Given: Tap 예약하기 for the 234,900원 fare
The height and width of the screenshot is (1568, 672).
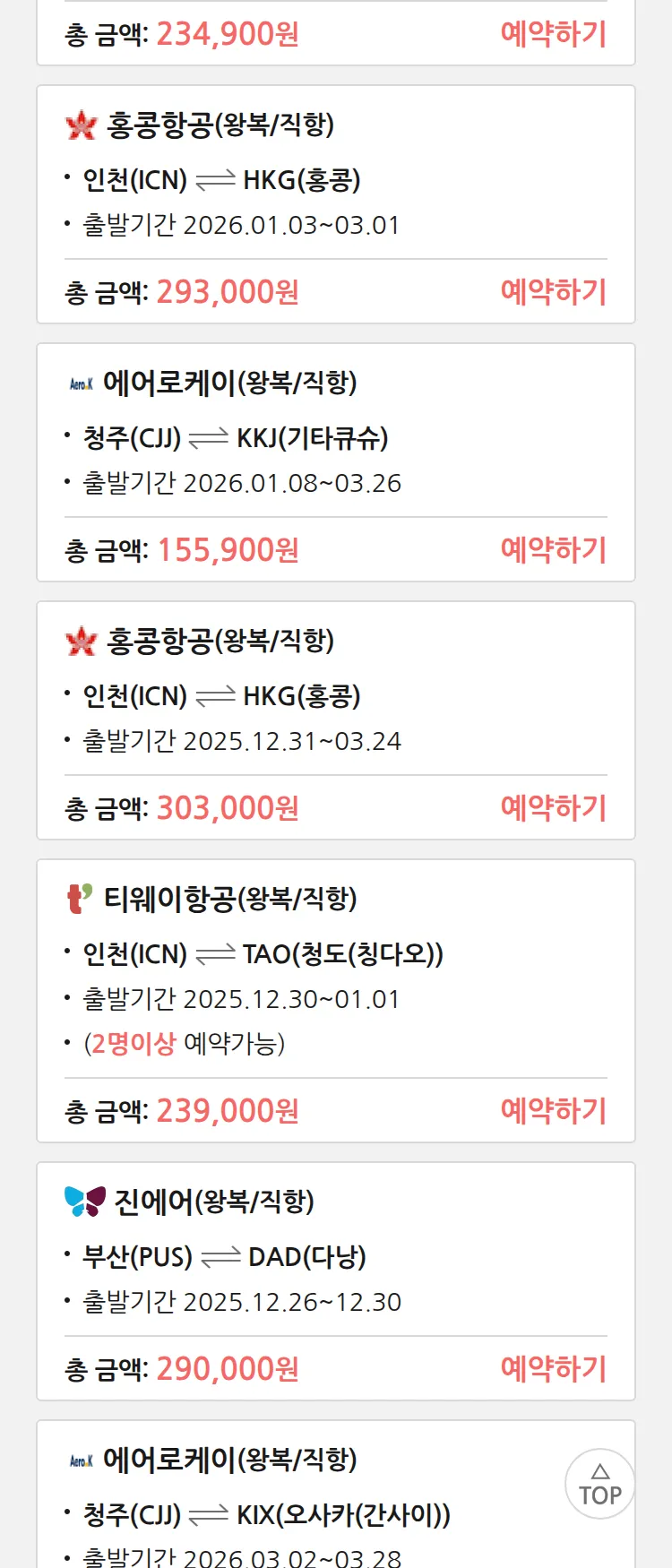Looking at the screenshot, I should [x=553, y=34].
